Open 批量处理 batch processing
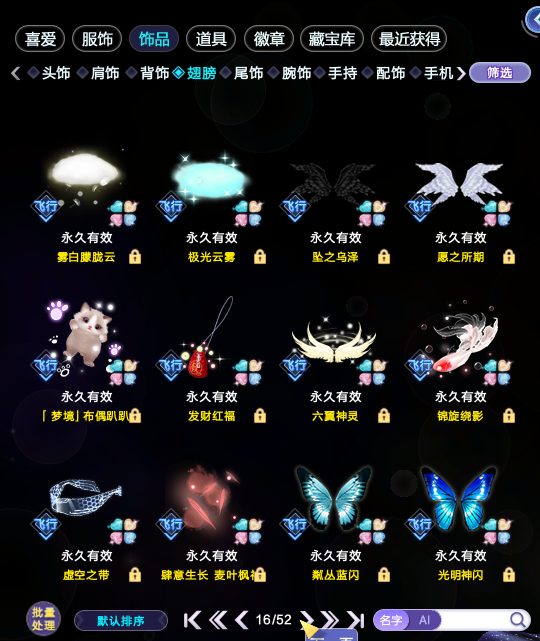 click(43, 619)
